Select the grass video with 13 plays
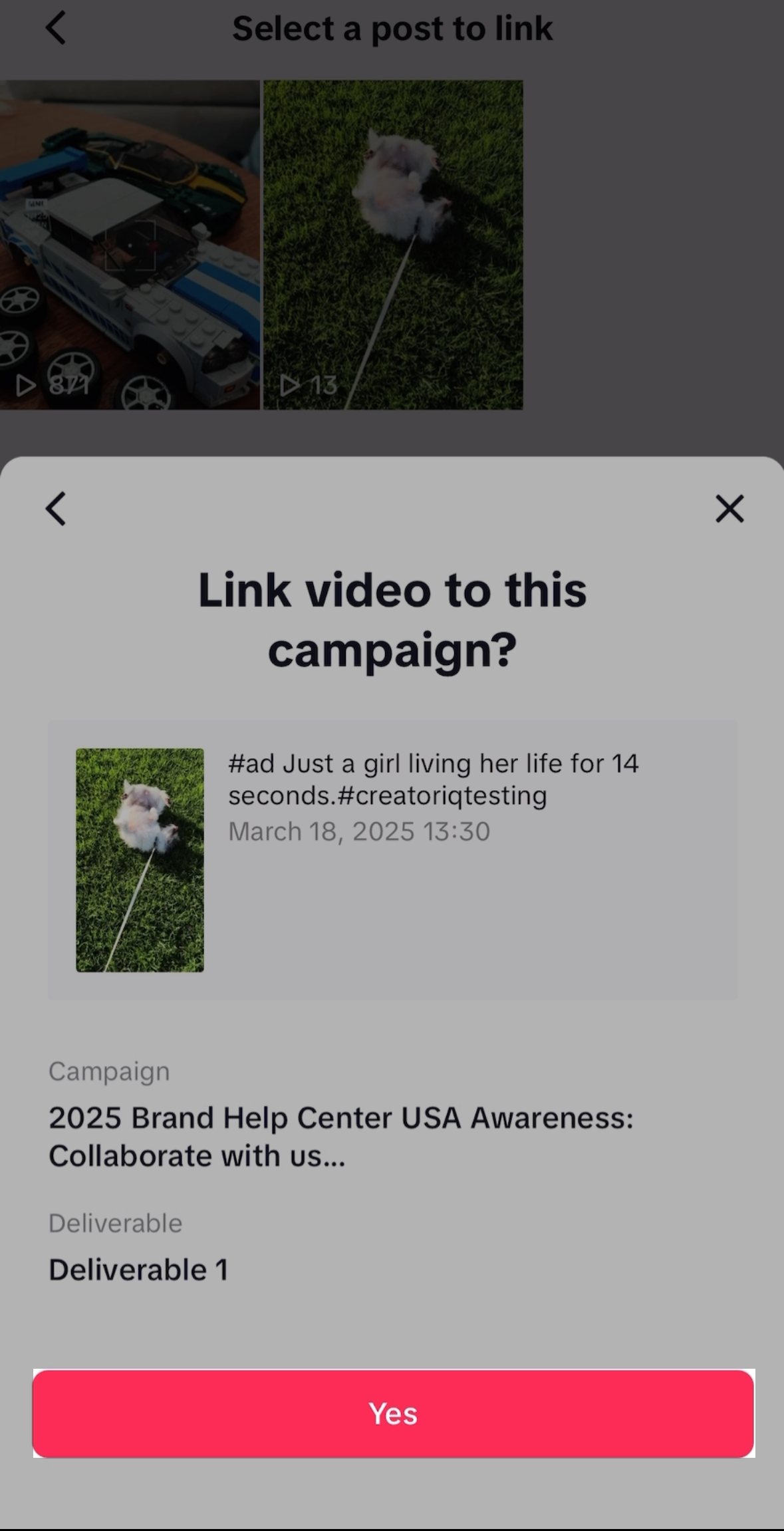Image resolution: width=784 pixels, height=1531 pixels. point(393,245)
